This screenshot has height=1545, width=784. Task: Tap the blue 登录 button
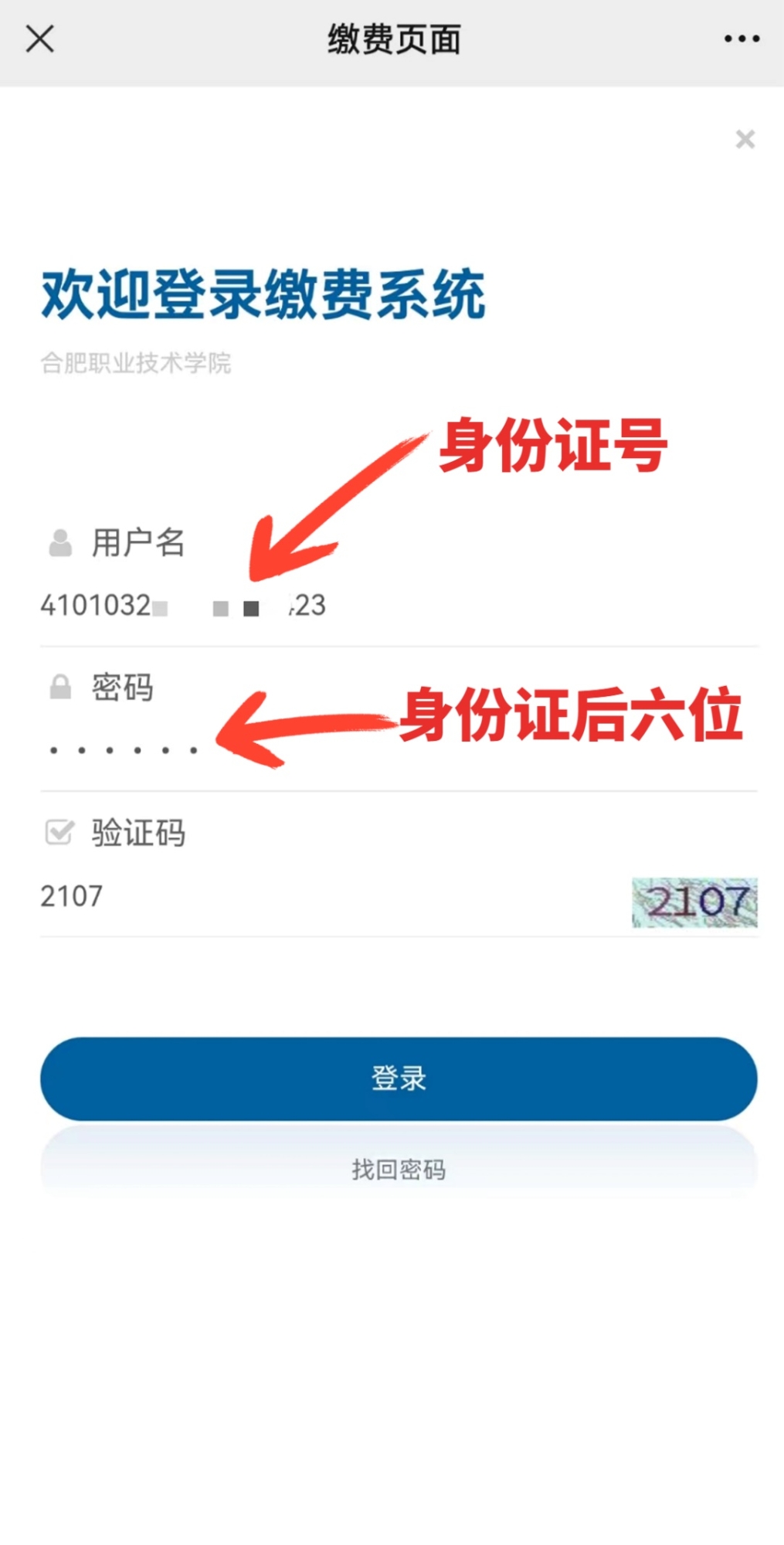[x=399, y=1078]
